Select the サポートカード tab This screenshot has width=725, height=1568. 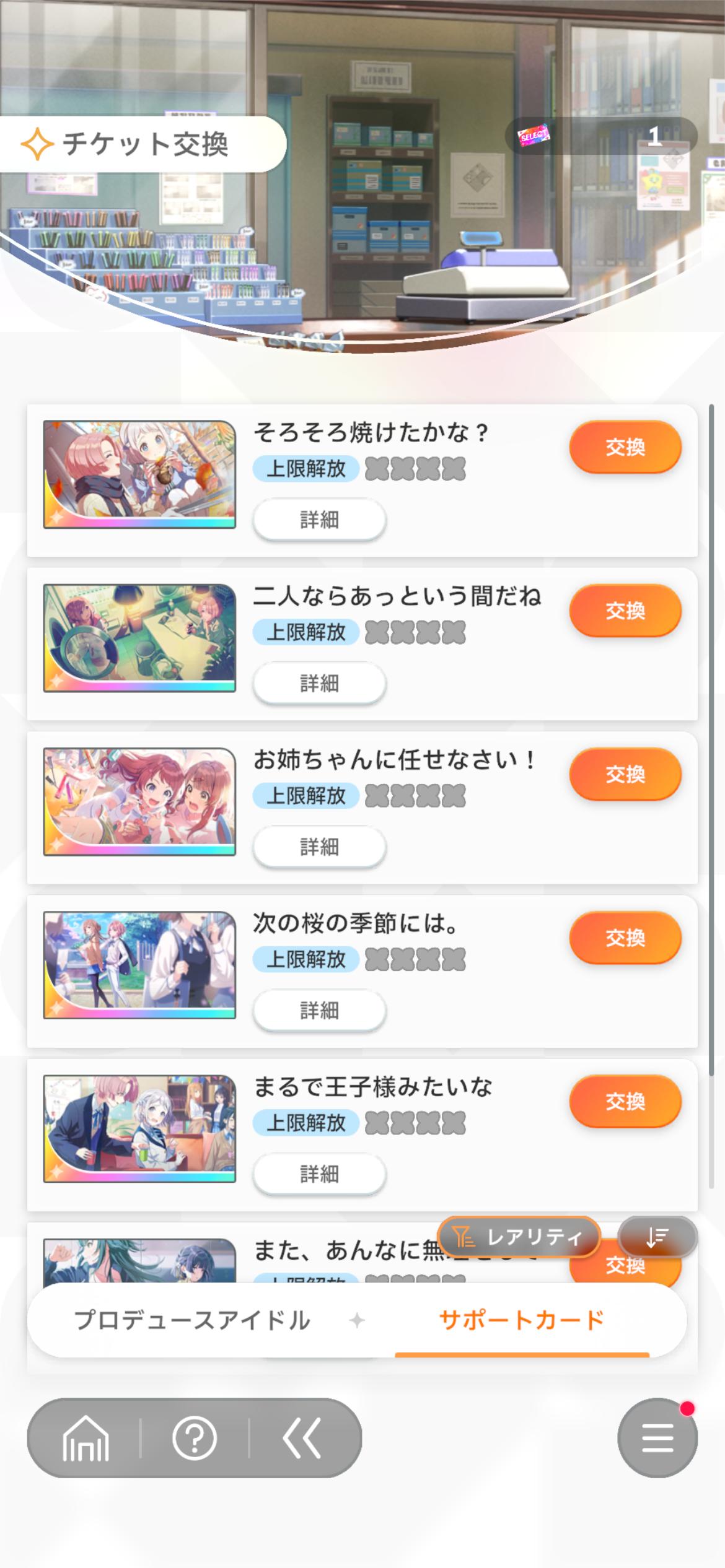522,1320
